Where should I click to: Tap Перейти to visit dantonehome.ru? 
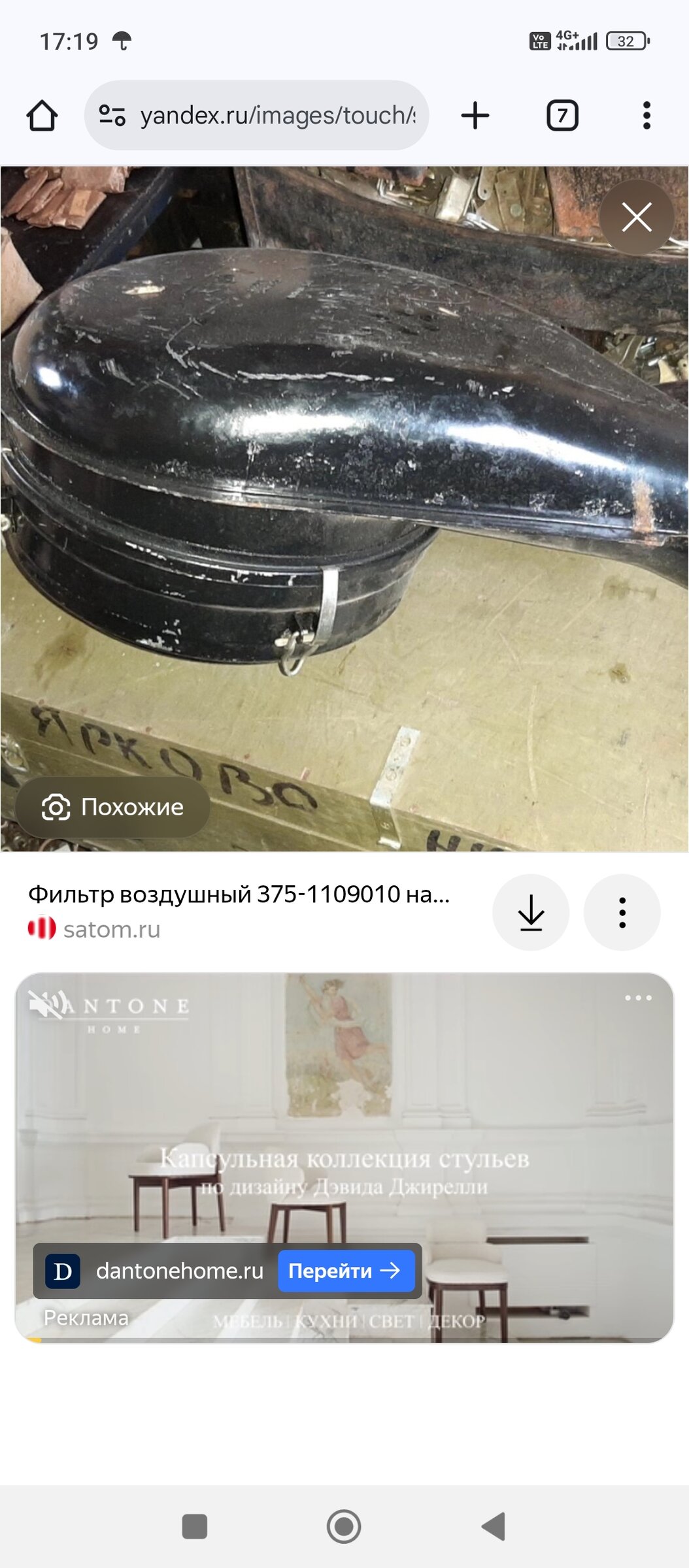coord(346,1271)
